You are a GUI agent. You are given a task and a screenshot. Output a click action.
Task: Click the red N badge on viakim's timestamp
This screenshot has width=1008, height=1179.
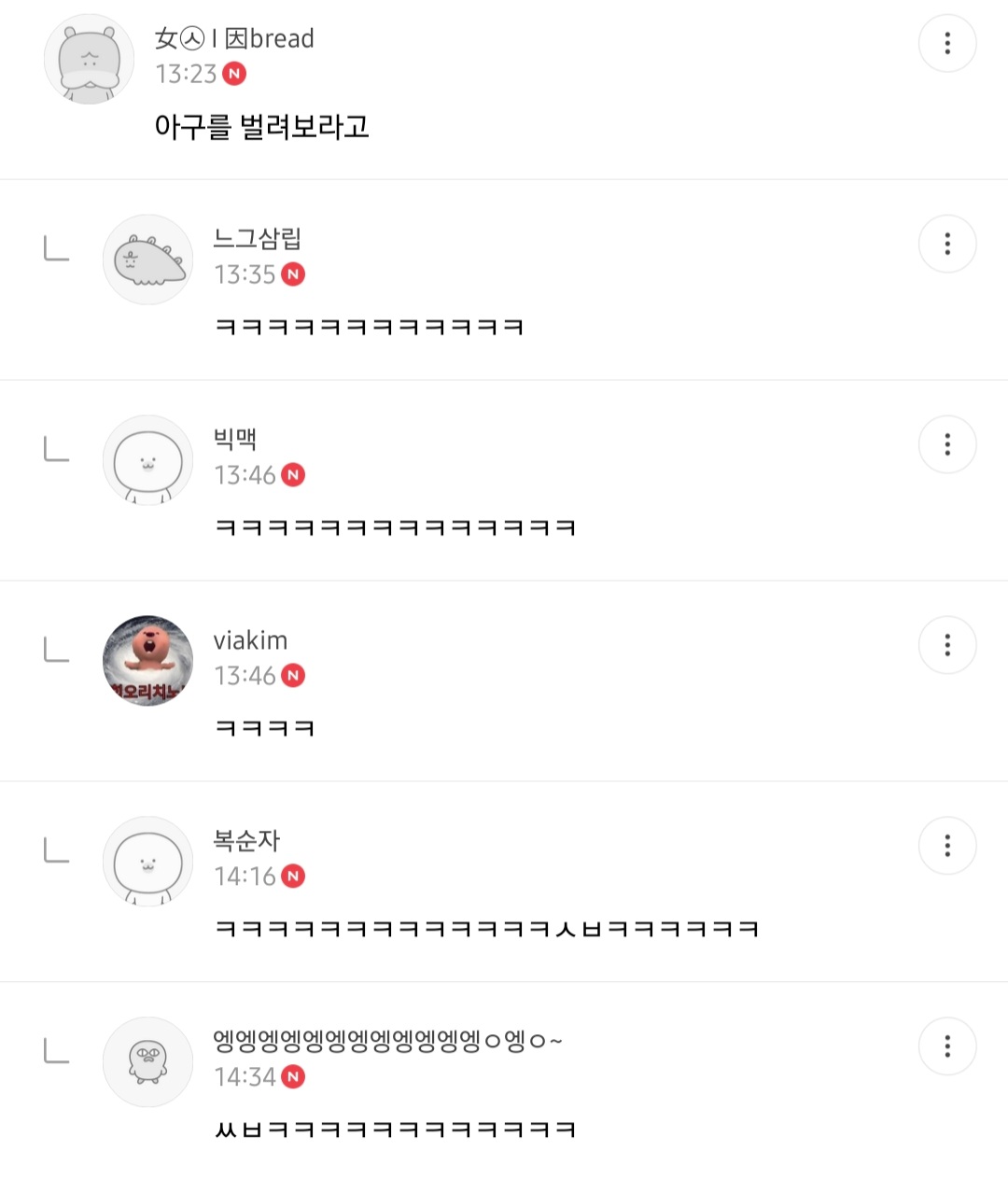click(x=294, y=676)
